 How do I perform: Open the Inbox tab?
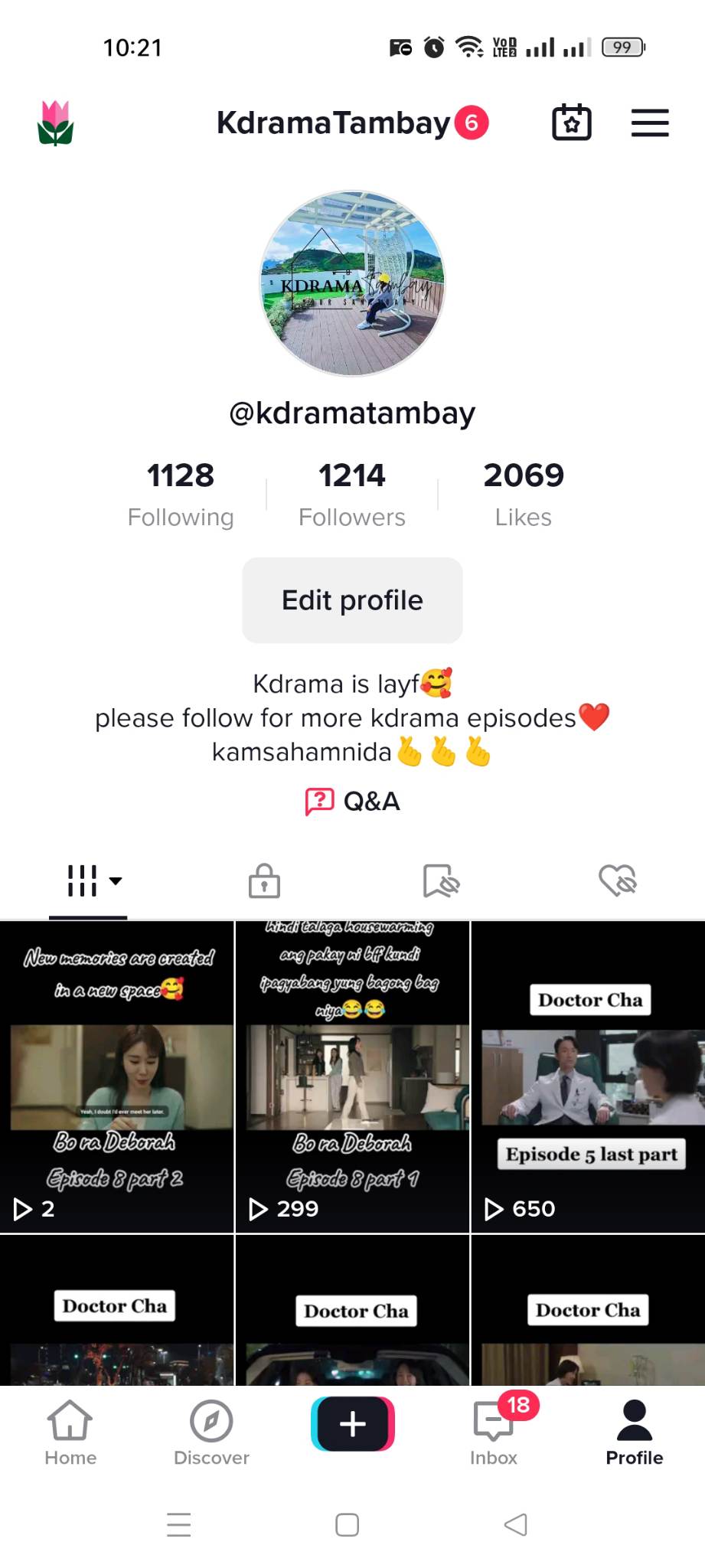coord(494,1433)
